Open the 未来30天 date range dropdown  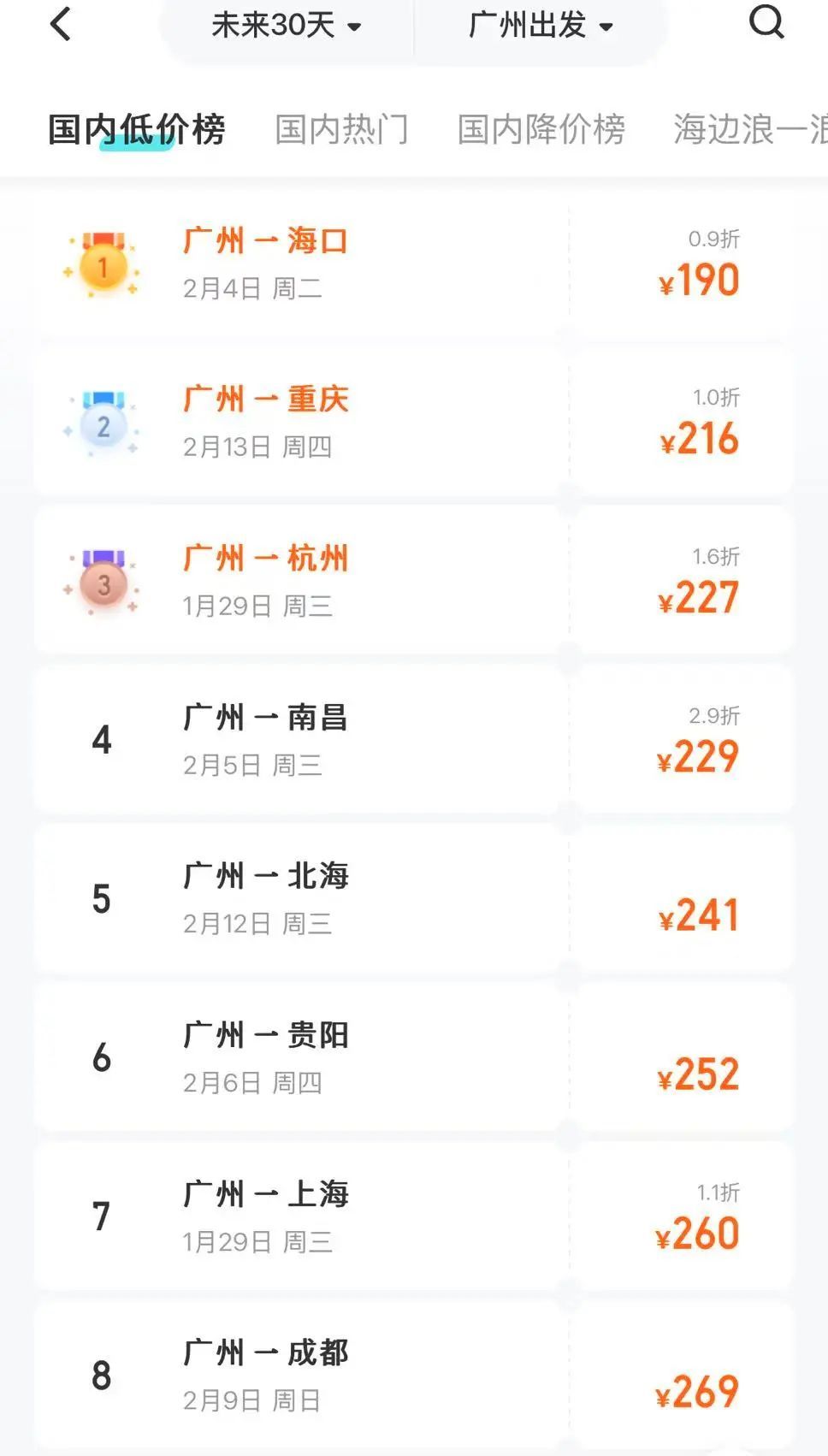(x=274, y=25)
